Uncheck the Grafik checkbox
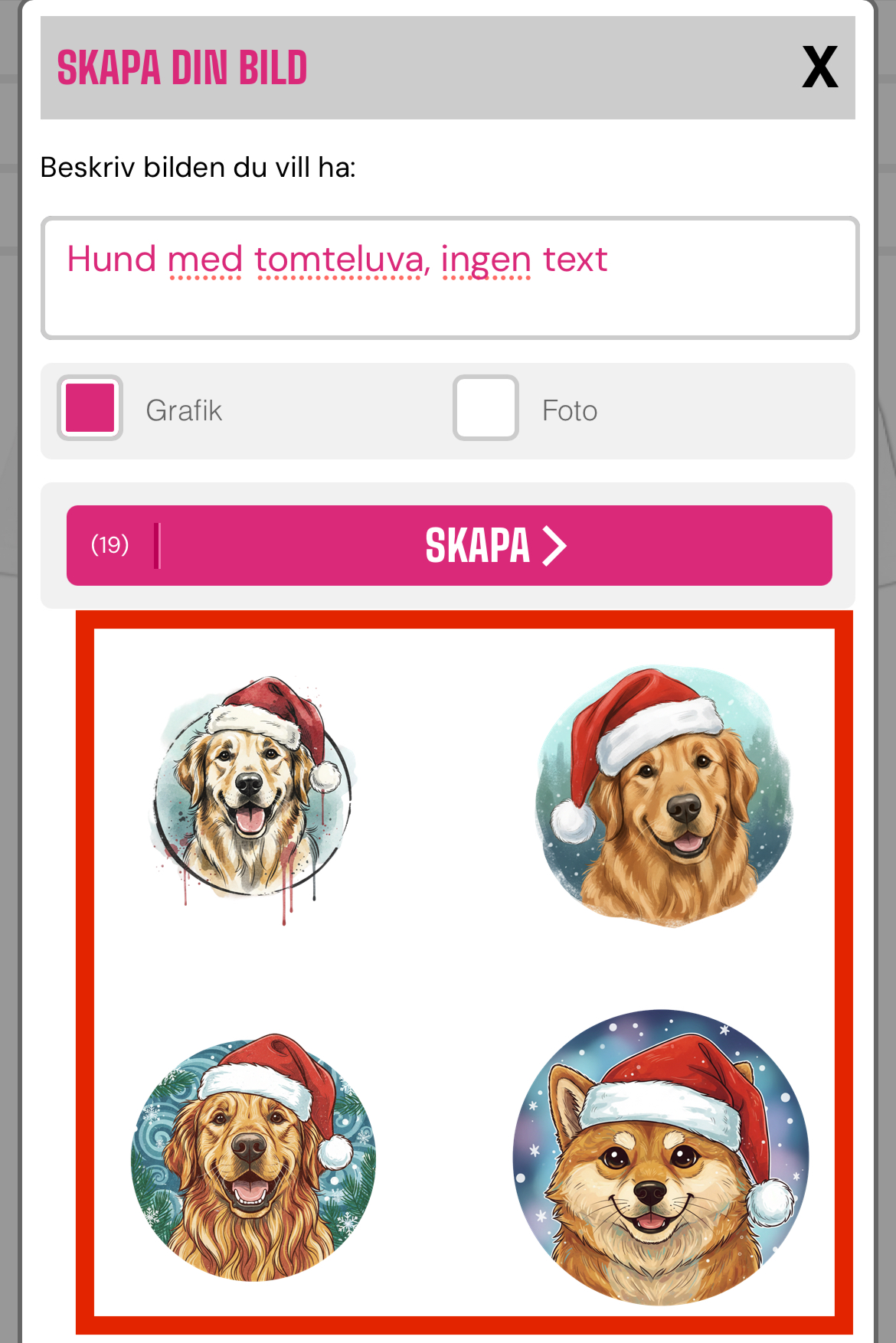Screen dimensions: 896x1343 point(90,408)
